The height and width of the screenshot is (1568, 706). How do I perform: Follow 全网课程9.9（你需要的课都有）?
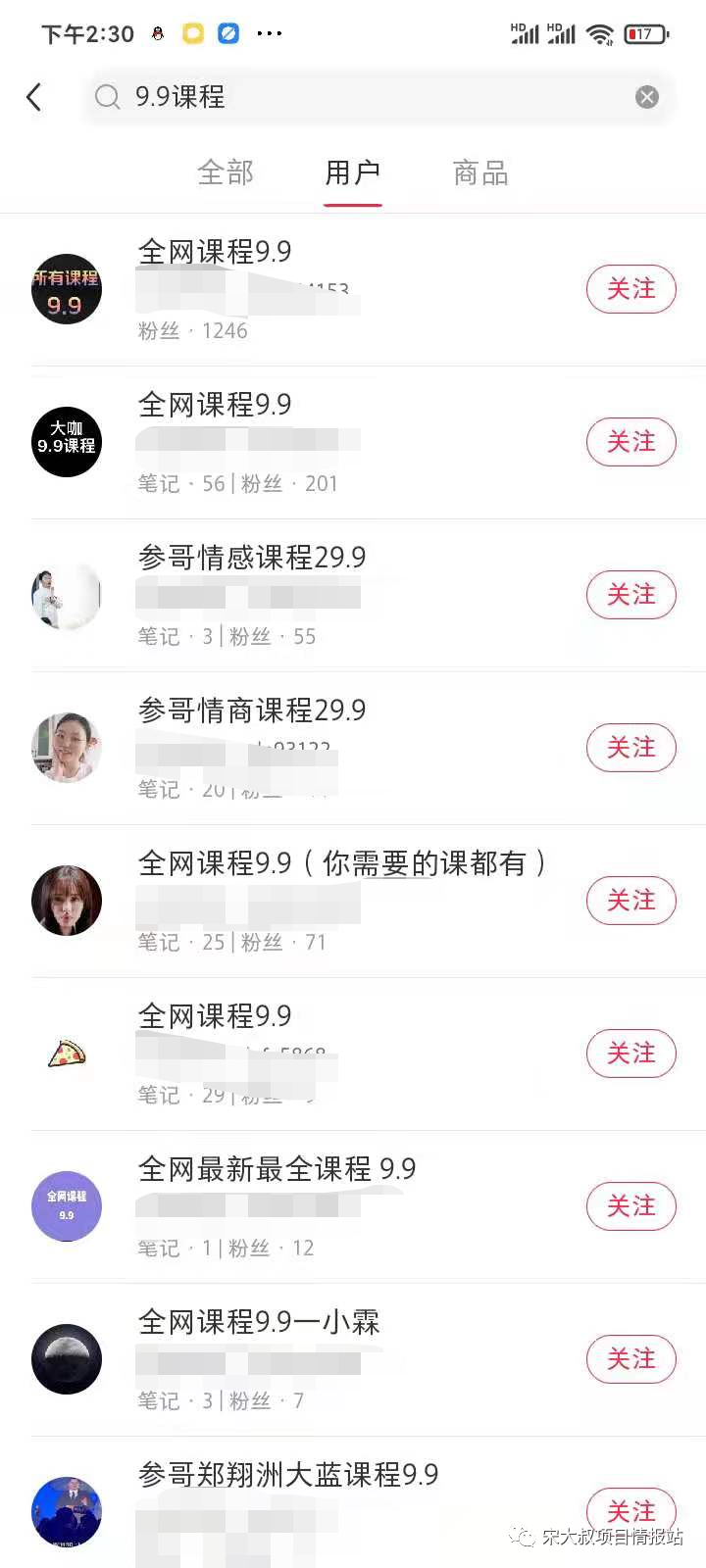click(630, 901)
